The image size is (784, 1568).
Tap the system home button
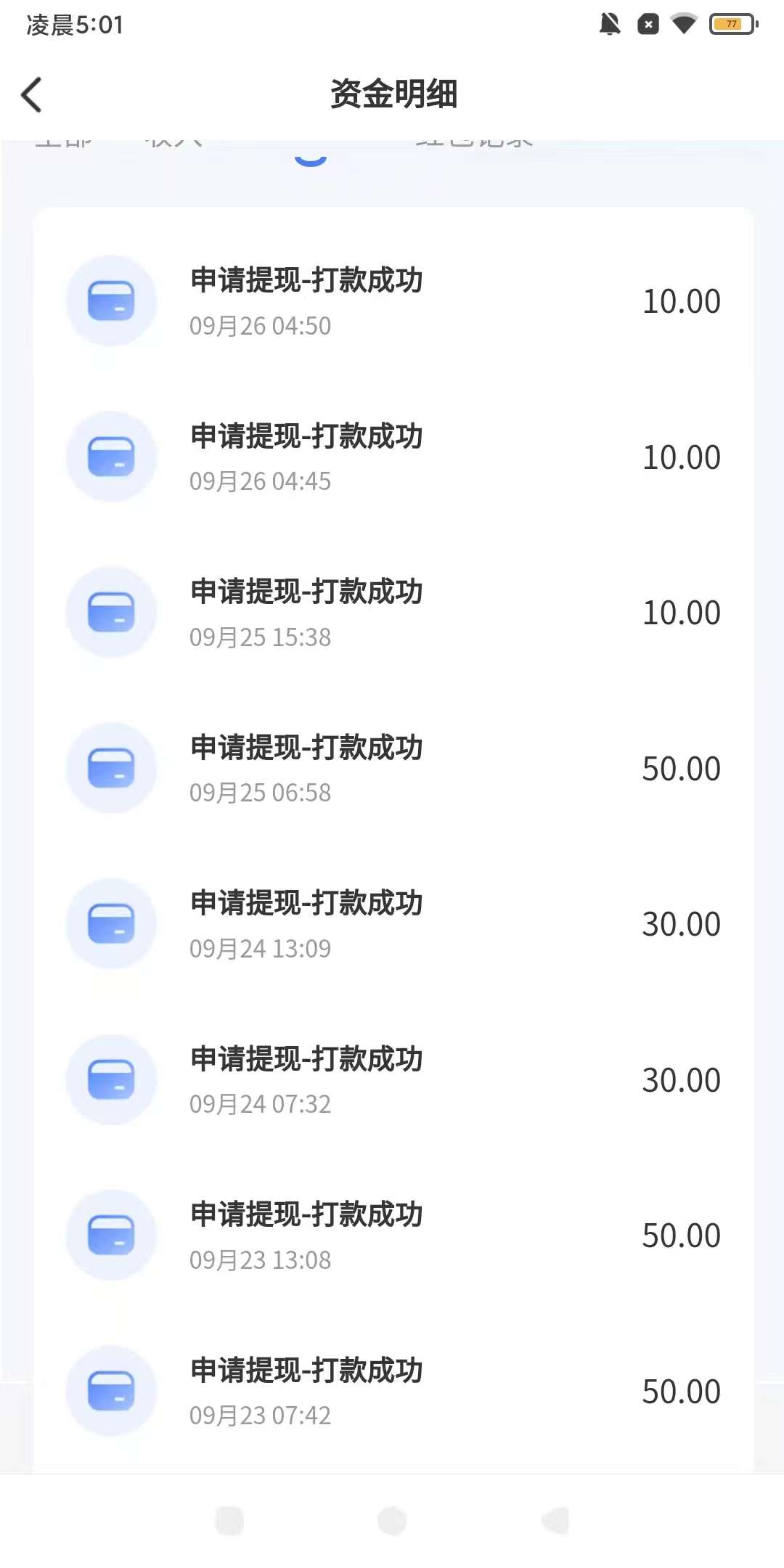392,1521
